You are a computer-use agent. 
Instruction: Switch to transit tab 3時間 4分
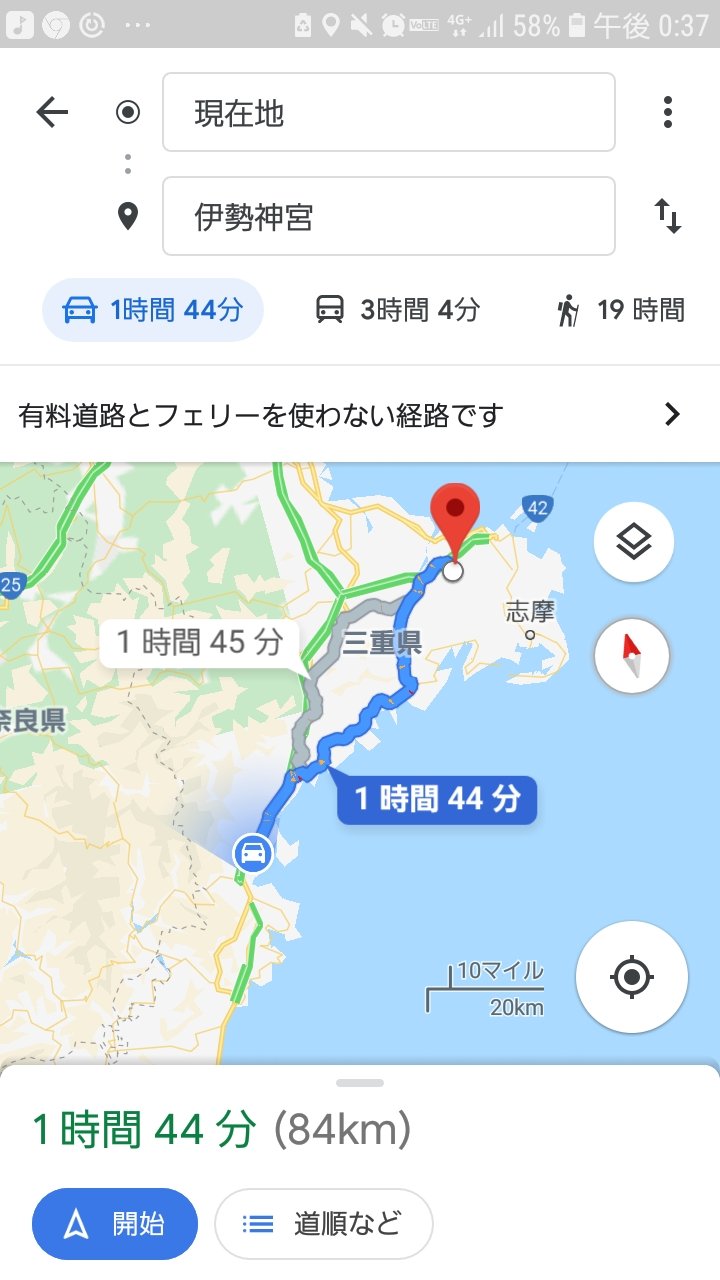point(398,310)
